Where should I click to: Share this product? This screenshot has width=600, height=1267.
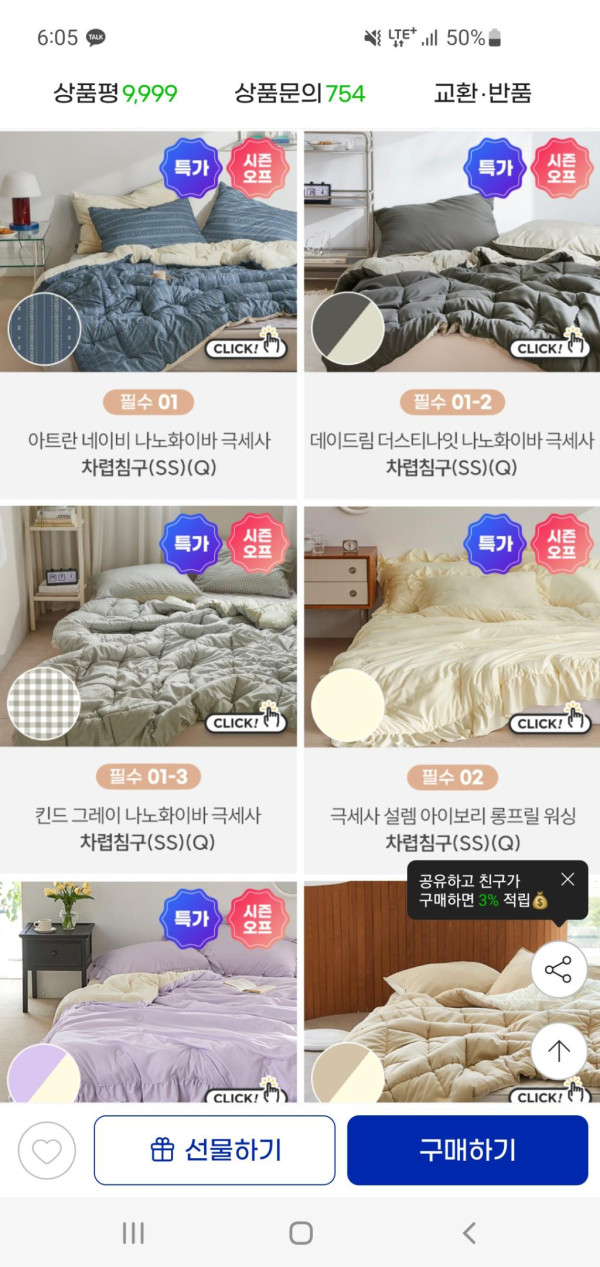click(558, 969)
